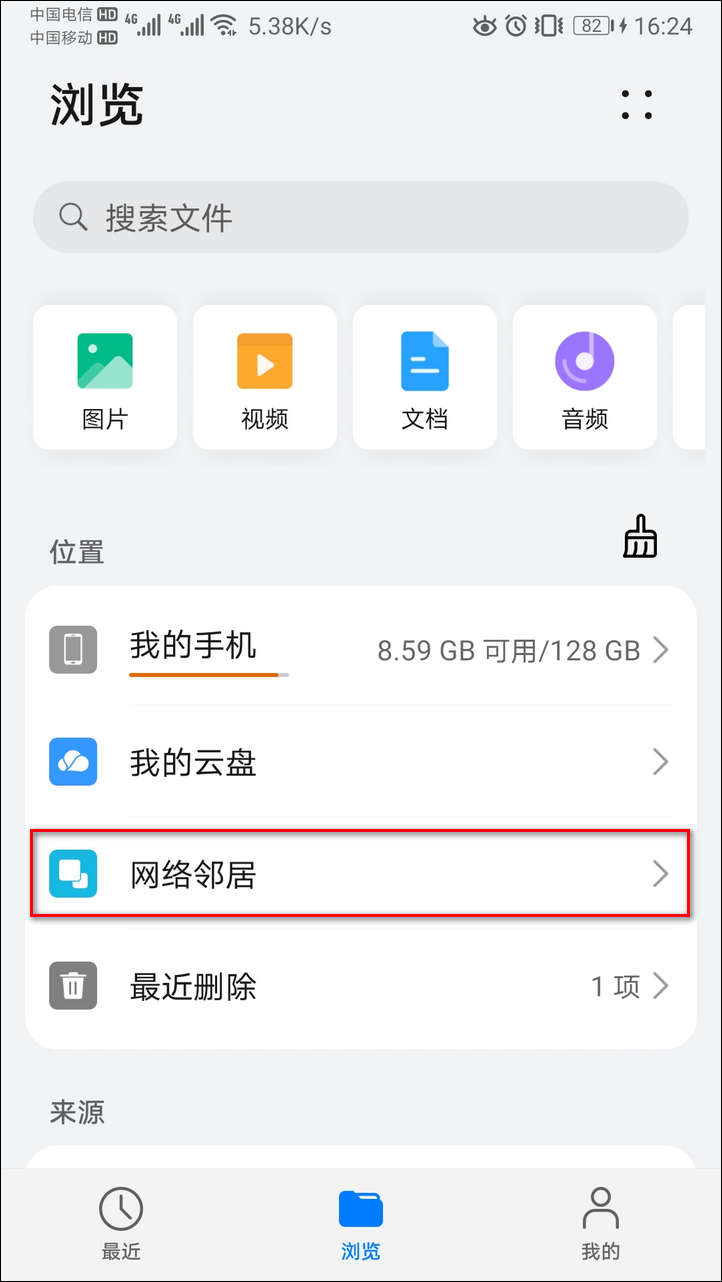Expand 我的云盘 using its arrow

(661, 762)
